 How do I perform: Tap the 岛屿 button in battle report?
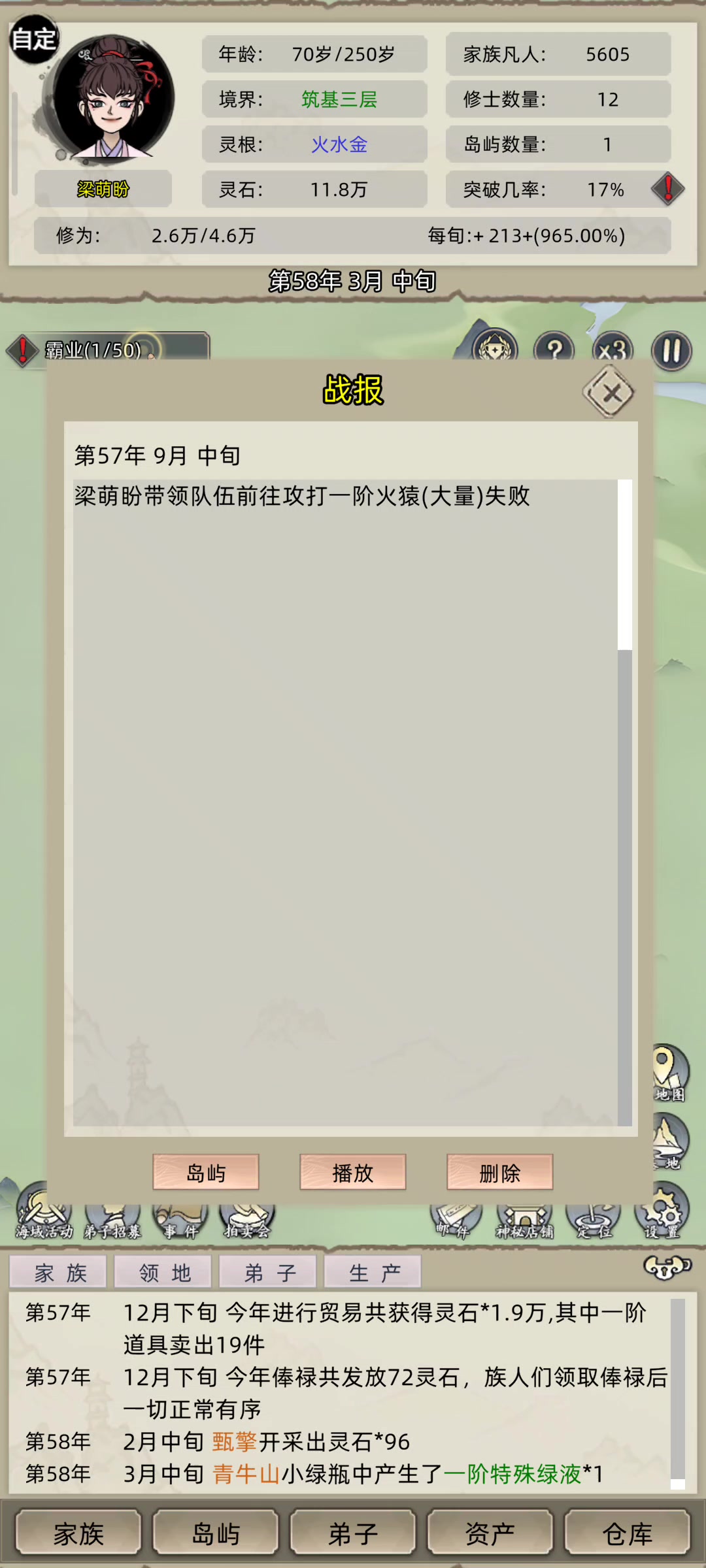pos(206,1173)
